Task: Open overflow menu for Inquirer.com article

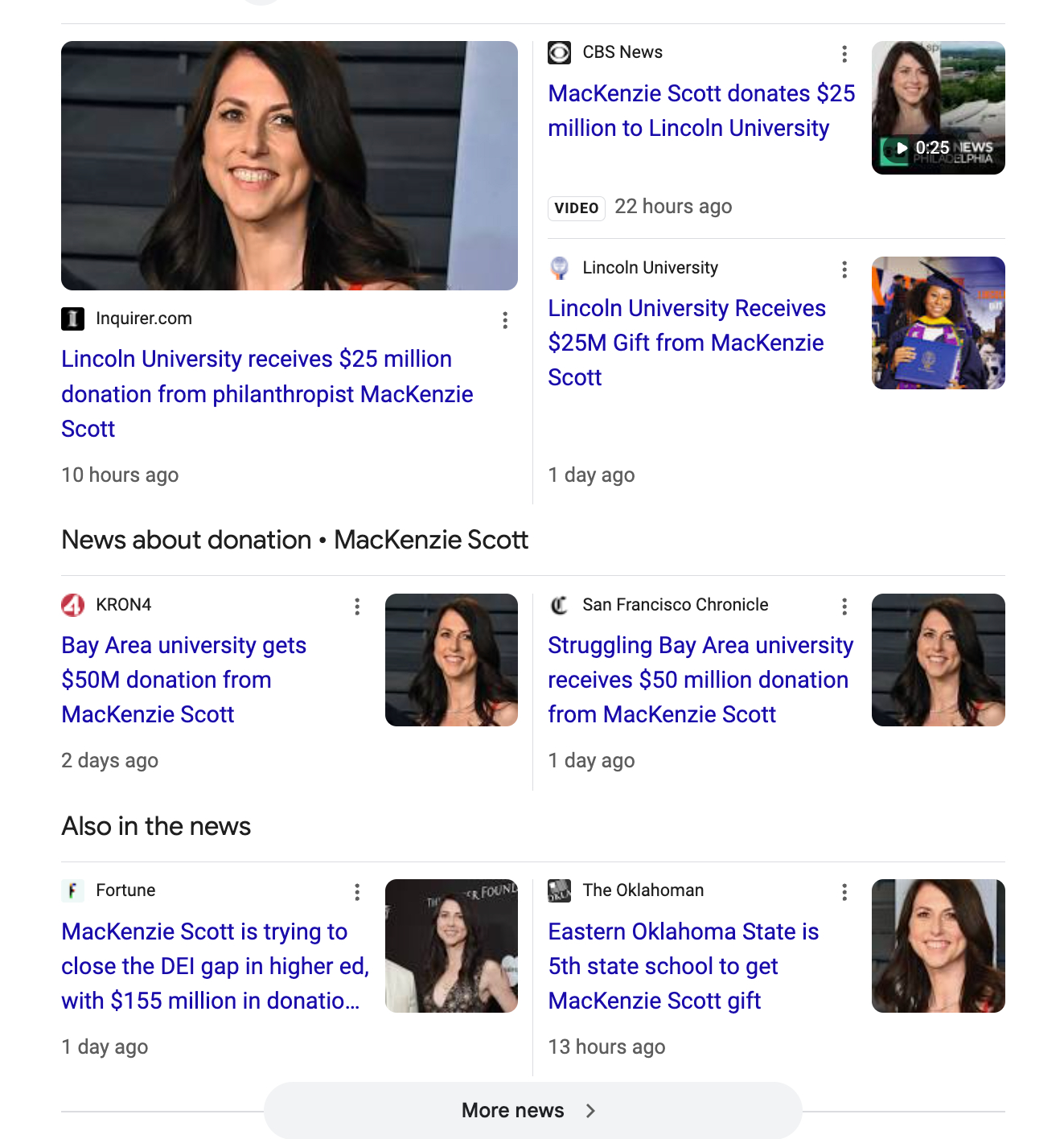Action: click(x=505, y=320)
